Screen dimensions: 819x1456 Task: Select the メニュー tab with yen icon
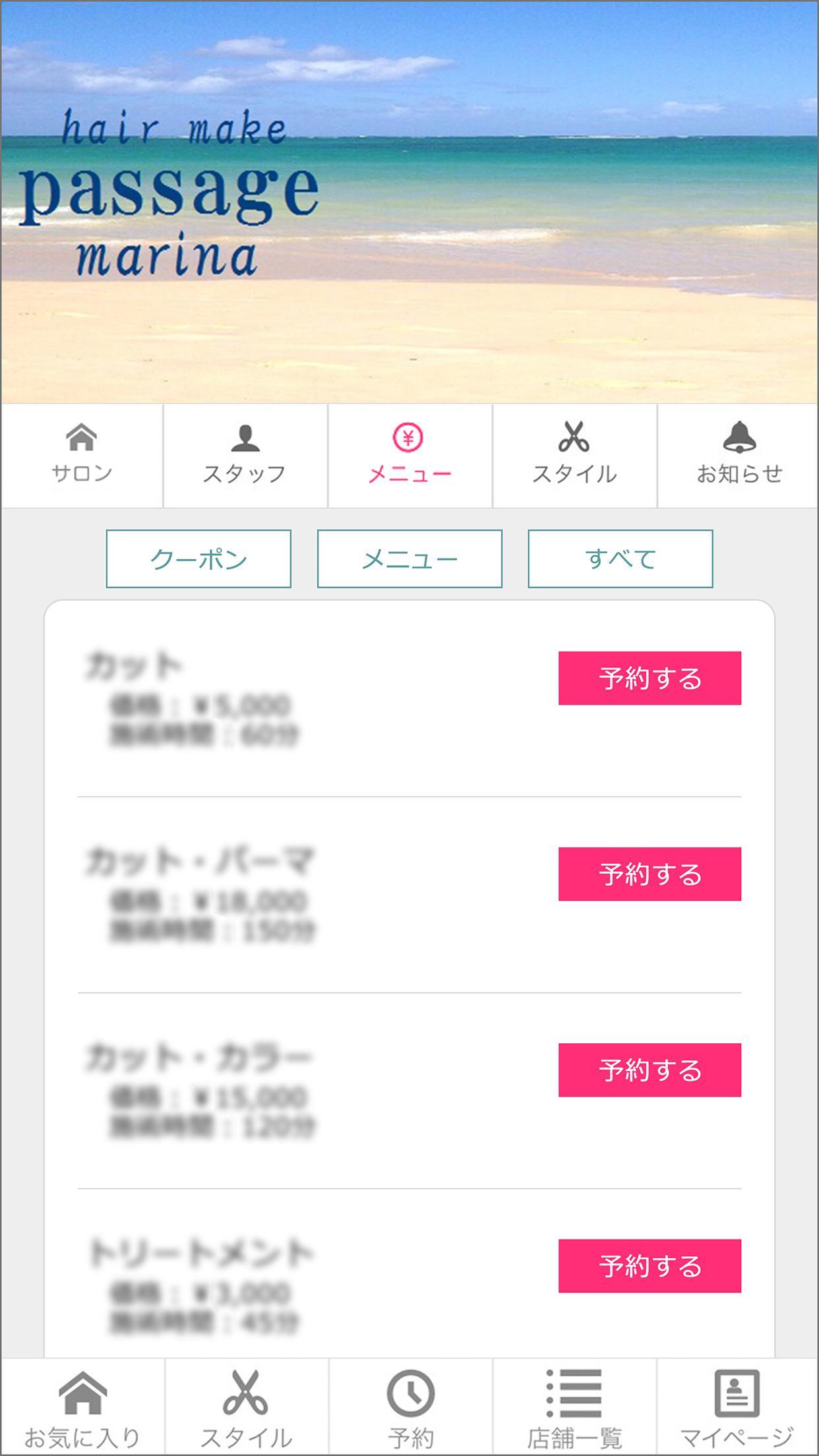point(409,455)
